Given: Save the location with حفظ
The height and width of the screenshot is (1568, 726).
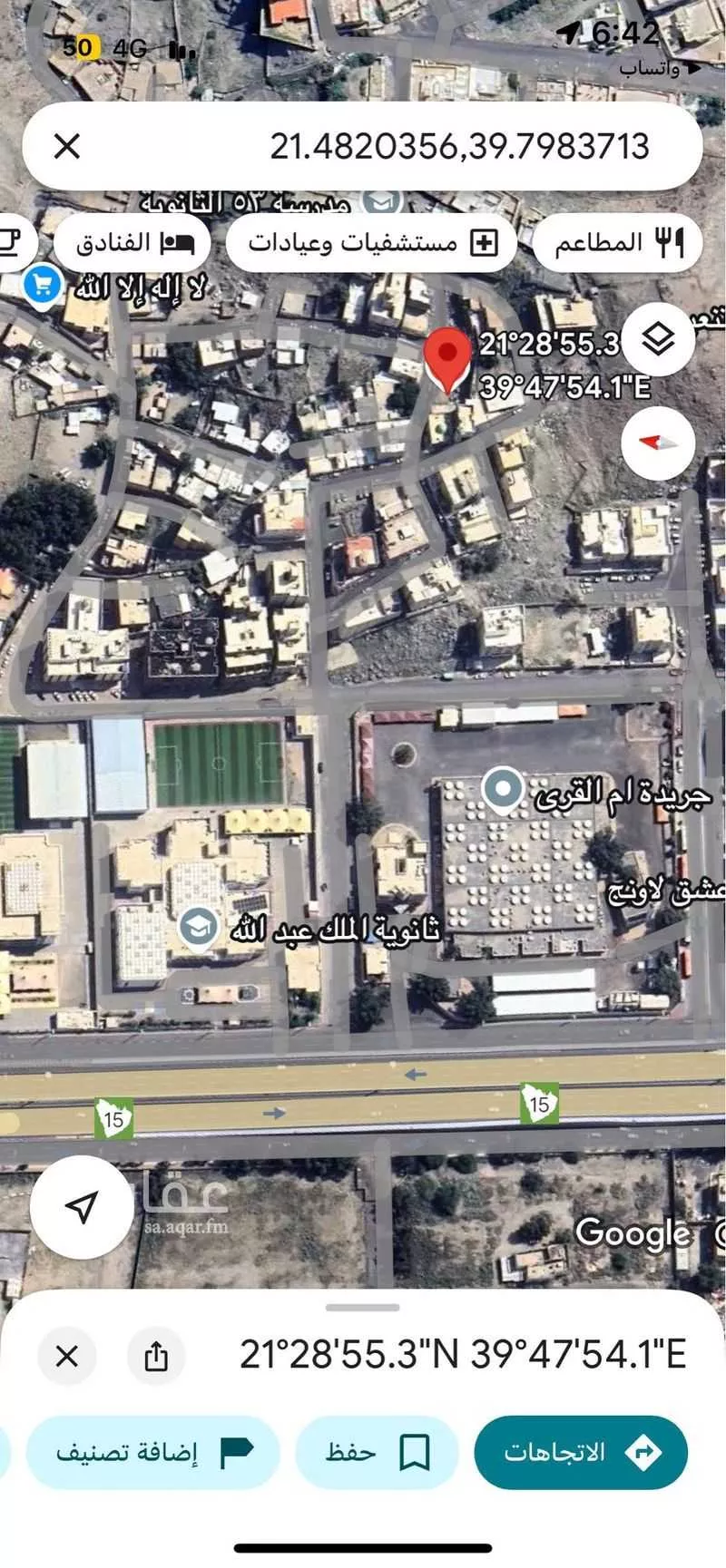Looking at the screenshot, I should (376, 1452).
